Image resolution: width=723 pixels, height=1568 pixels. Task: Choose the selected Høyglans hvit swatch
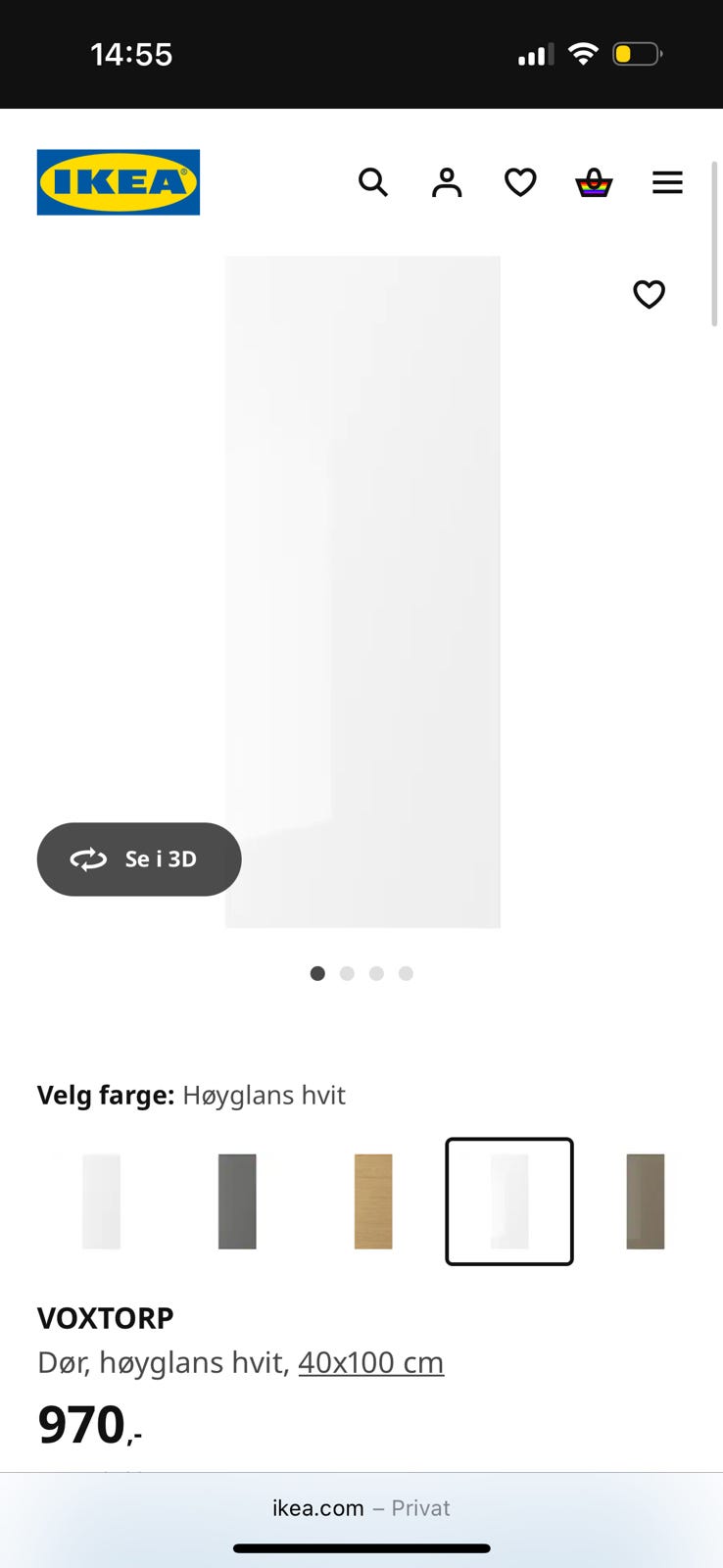[509, 1201]
